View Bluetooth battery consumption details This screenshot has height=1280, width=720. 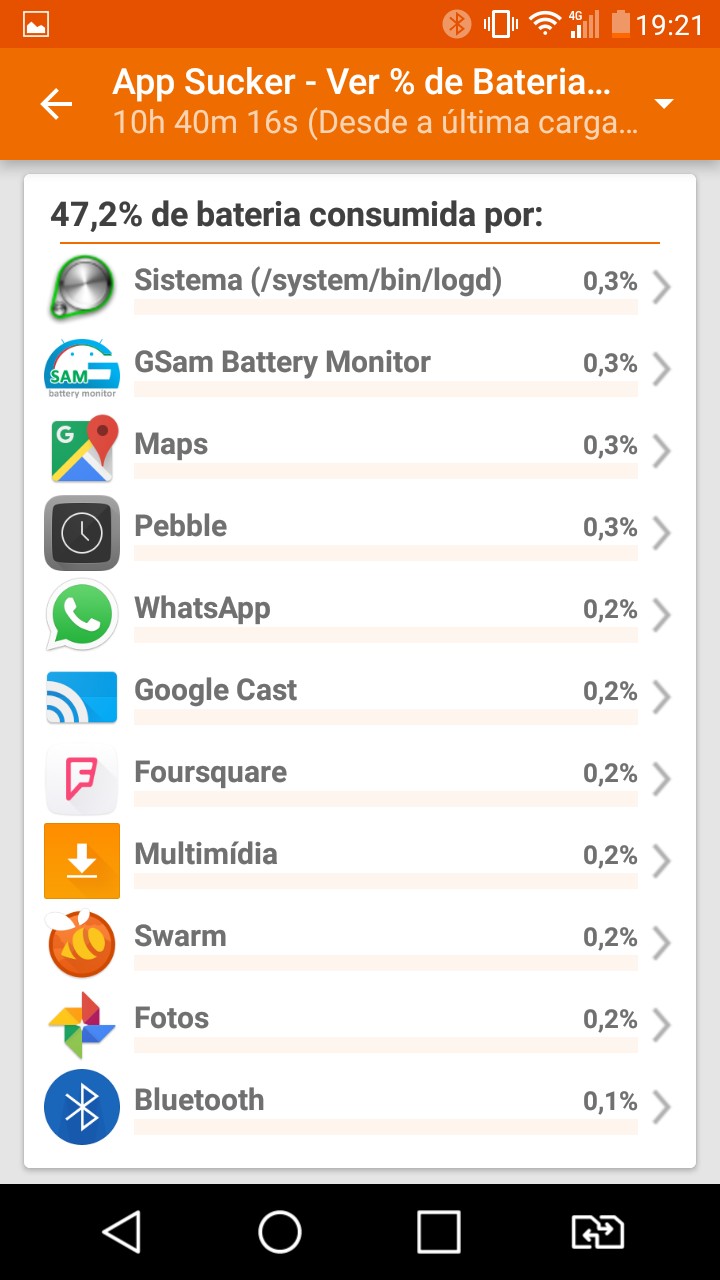tap(360, 1107)
